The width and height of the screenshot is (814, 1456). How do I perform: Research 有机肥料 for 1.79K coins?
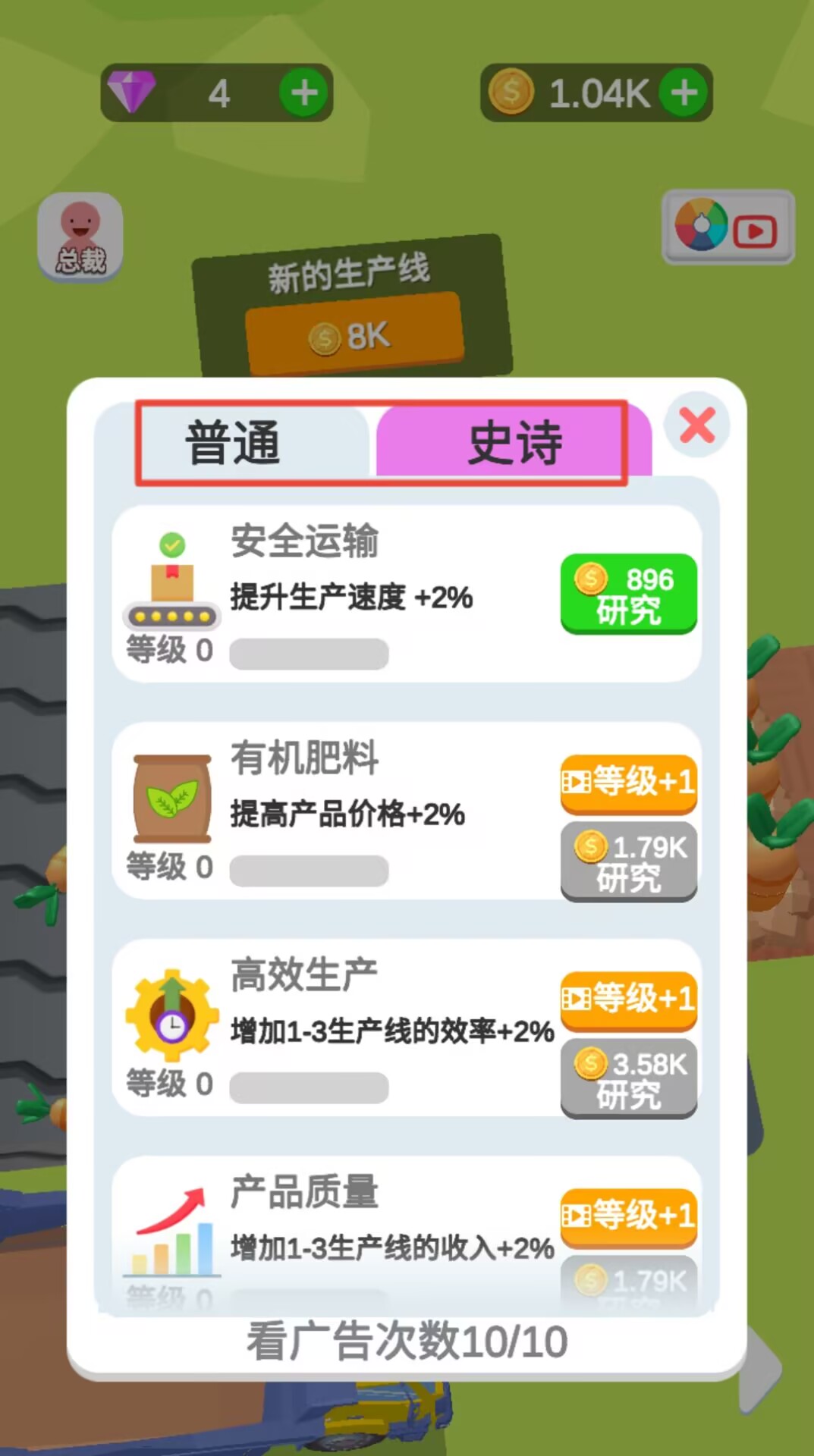pos(628,861)
